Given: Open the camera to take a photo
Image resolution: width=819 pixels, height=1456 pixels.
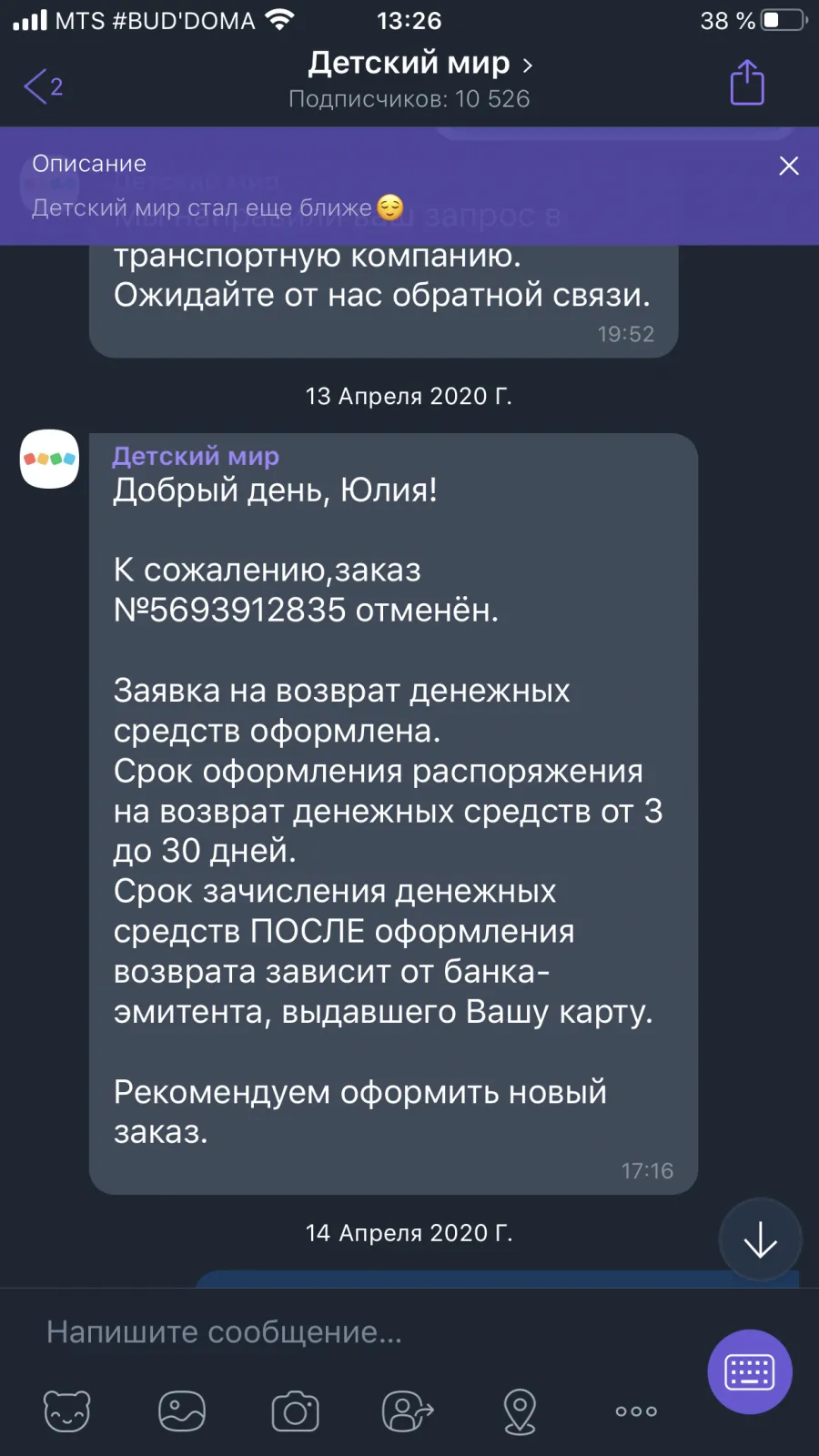Looking at the screenshot, I should 296,1411.
